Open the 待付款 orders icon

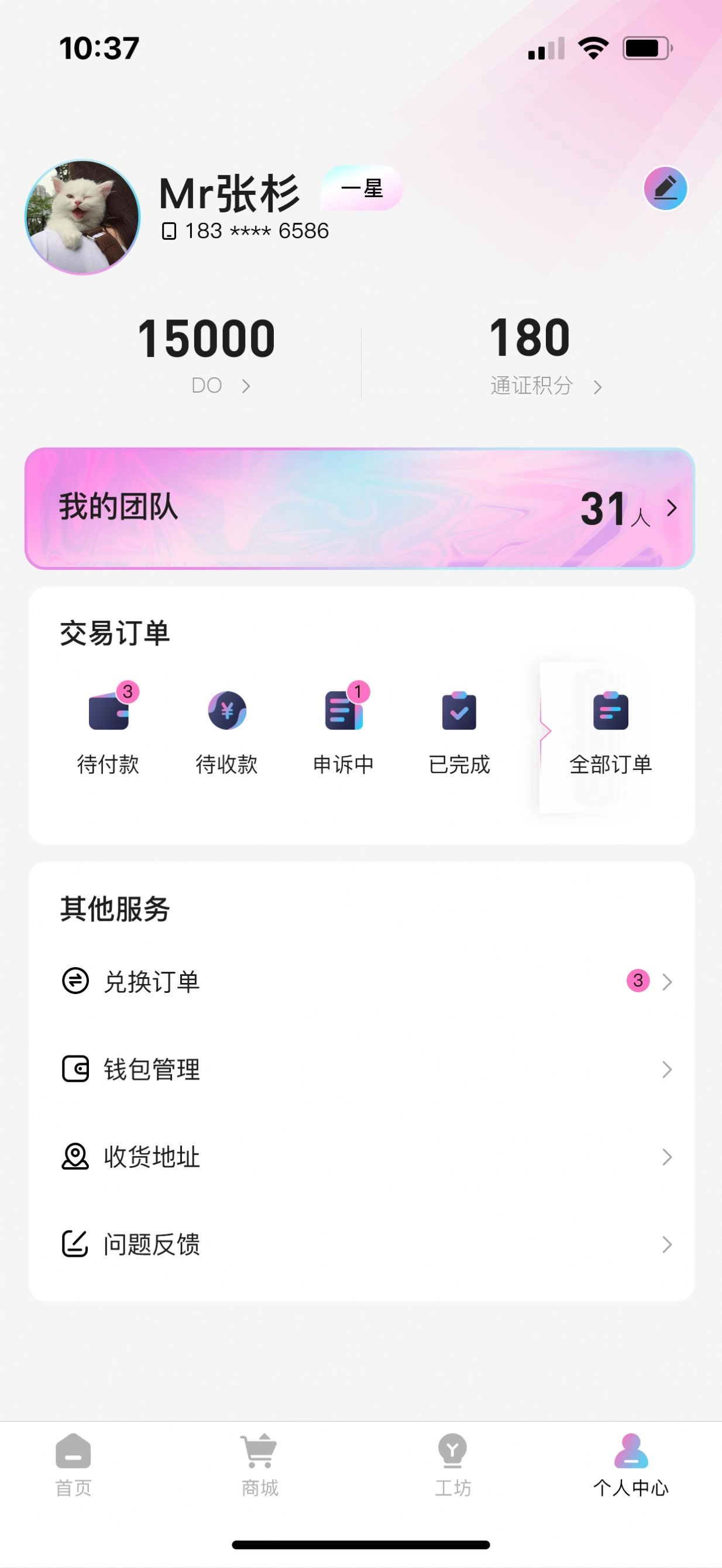108,712
